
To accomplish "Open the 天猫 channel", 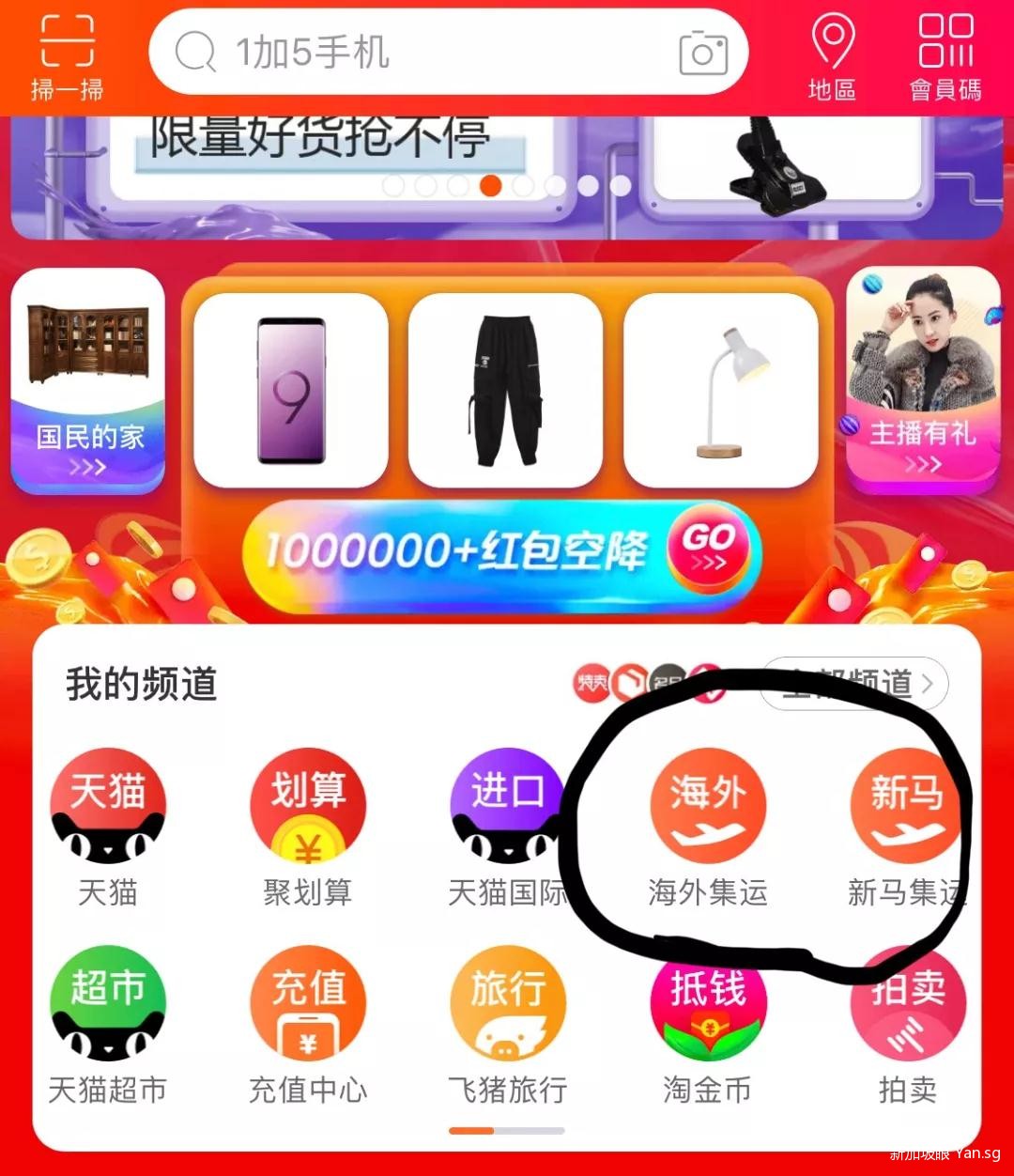I will point(108,827).
